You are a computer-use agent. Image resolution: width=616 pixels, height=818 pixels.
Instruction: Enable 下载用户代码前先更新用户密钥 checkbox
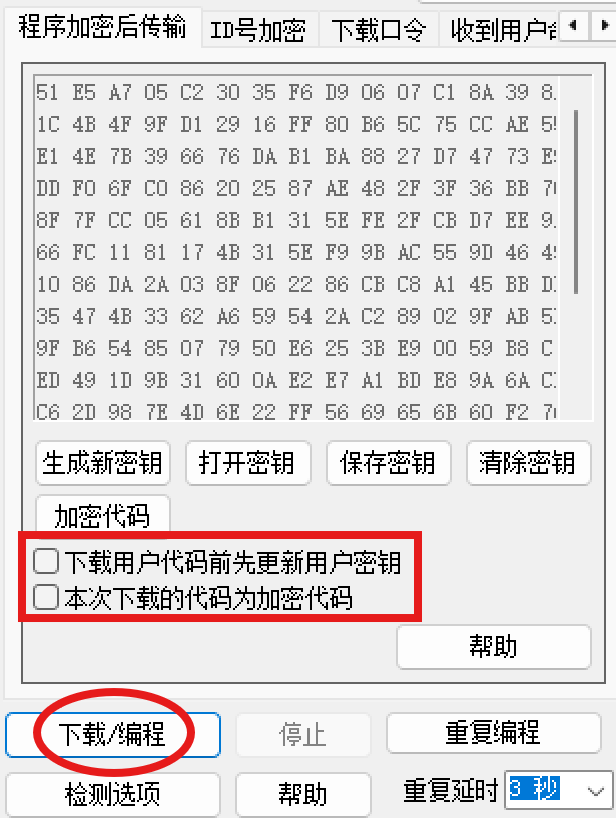pyautogui.click(x=46, y=561)
